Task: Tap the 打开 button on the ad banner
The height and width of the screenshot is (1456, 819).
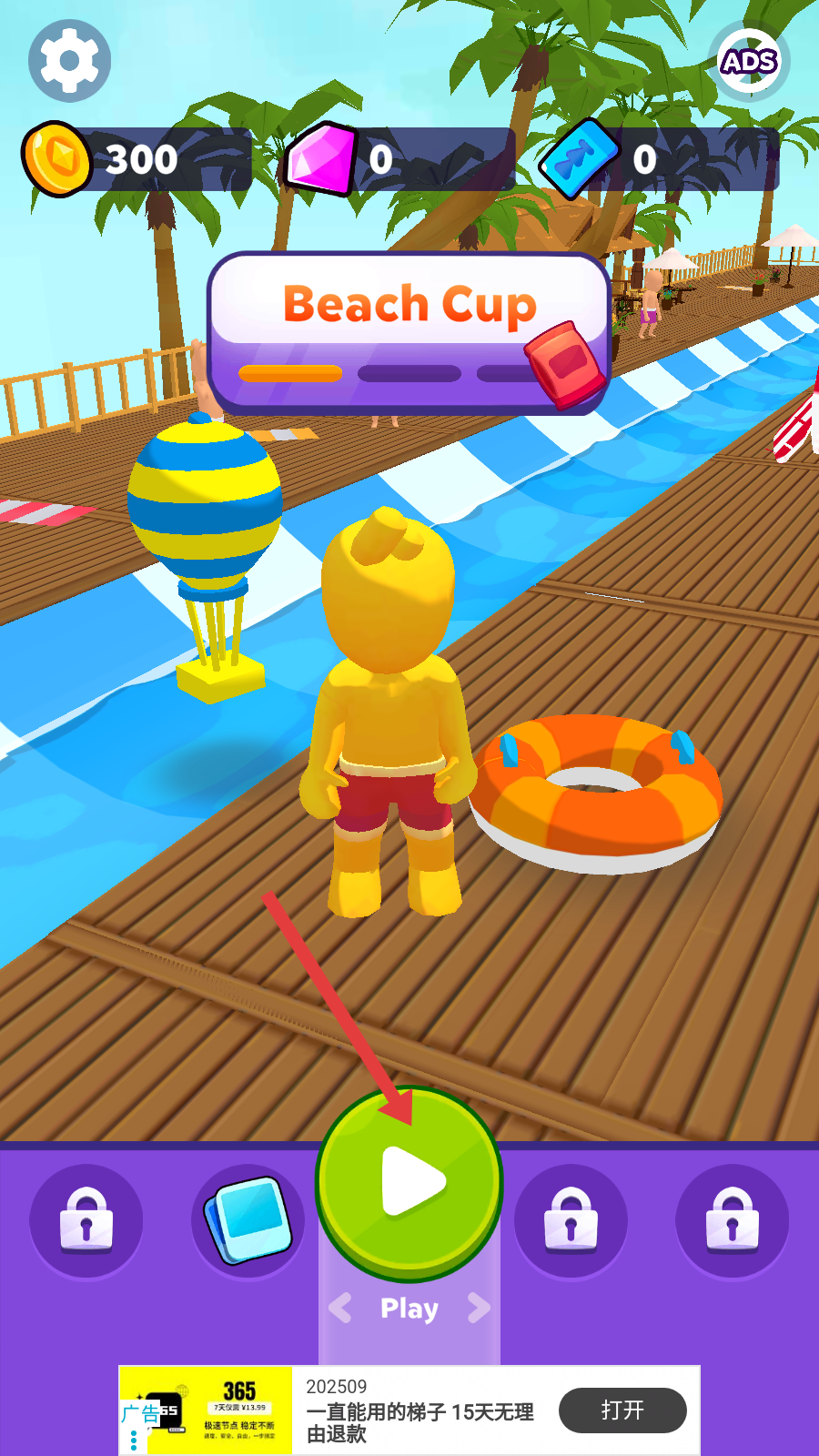Action: pyautogui.click(x=622, y=1410)
